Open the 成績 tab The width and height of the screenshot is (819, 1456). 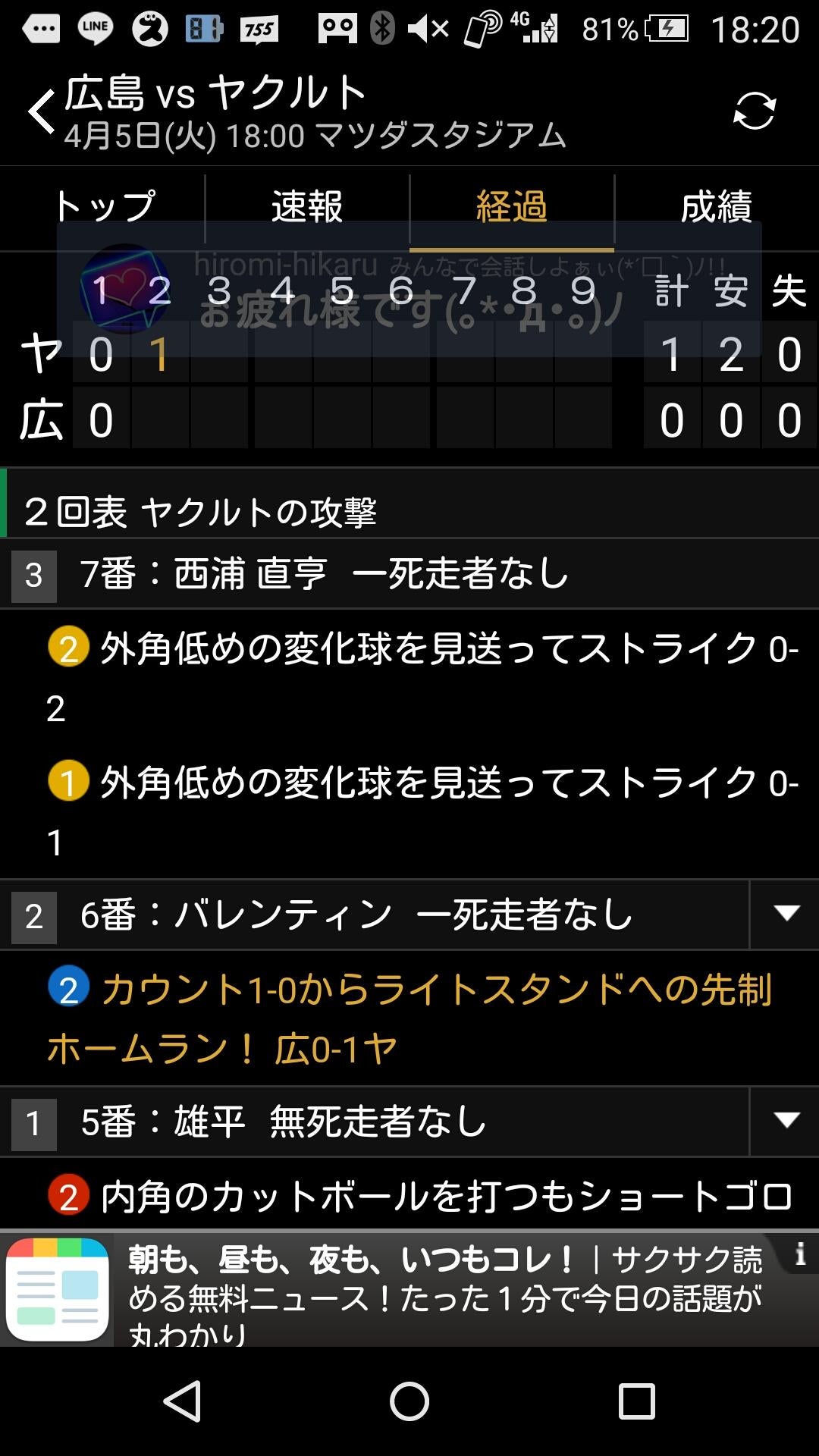pos(716,207)
